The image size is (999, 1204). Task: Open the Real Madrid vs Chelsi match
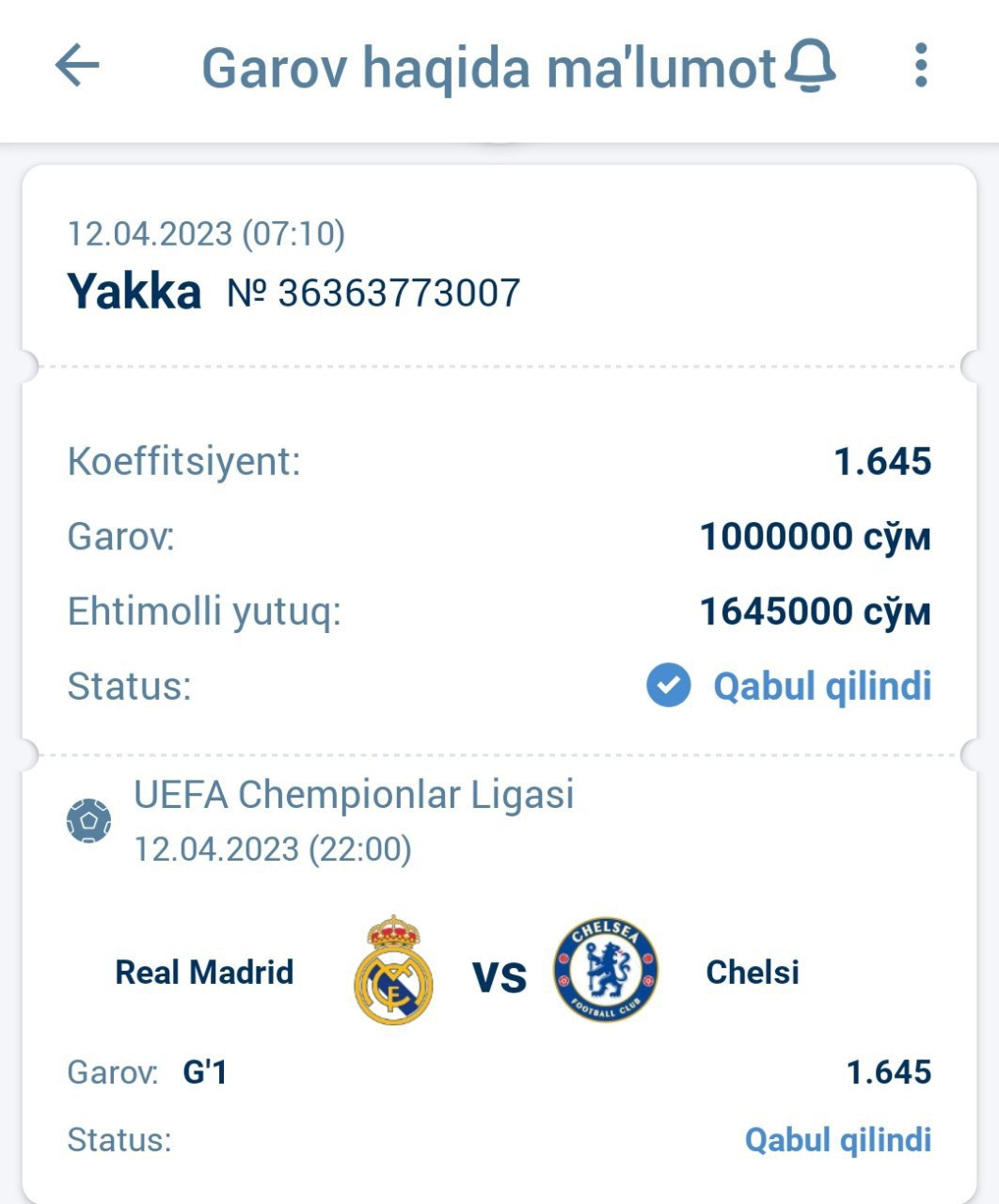[x=499, y=973]
